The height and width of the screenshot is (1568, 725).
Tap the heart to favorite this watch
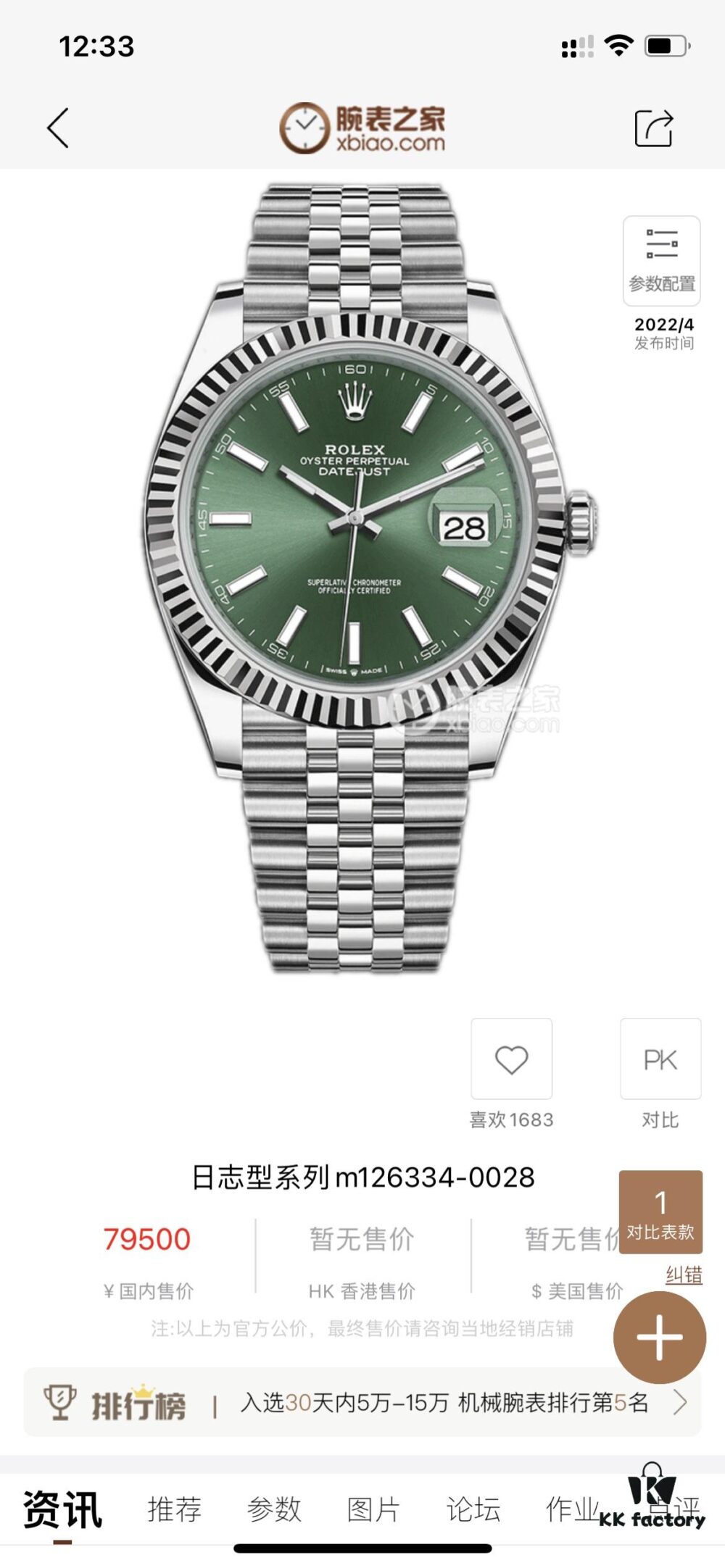pos(513,1058)
